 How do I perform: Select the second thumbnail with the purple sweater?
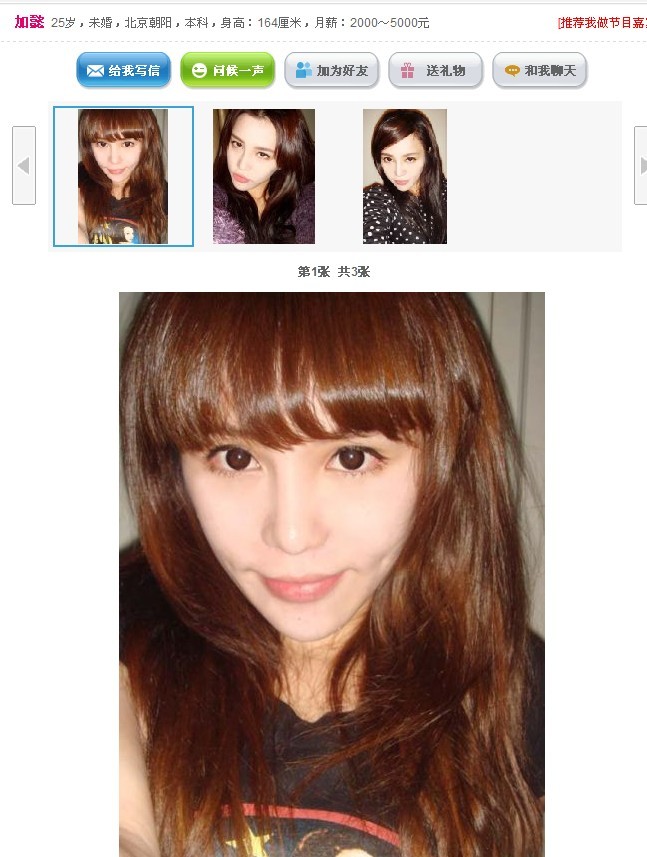(263, 177)
